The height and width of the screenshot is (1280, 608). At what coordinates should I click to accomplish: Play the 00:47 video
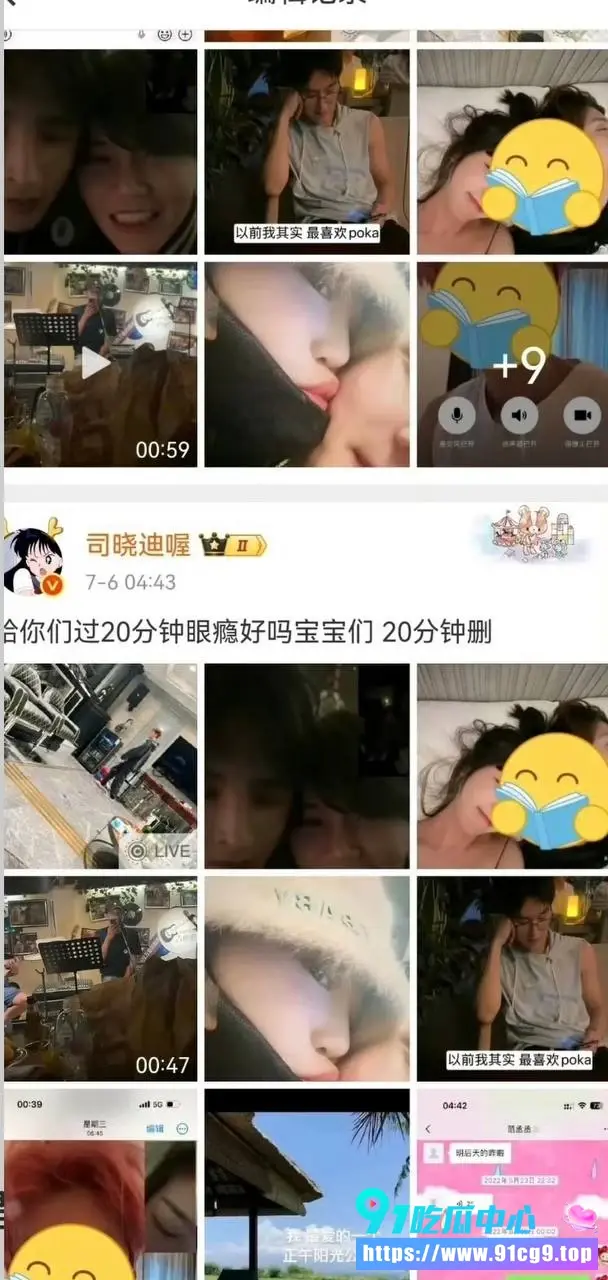coord(100,979)
